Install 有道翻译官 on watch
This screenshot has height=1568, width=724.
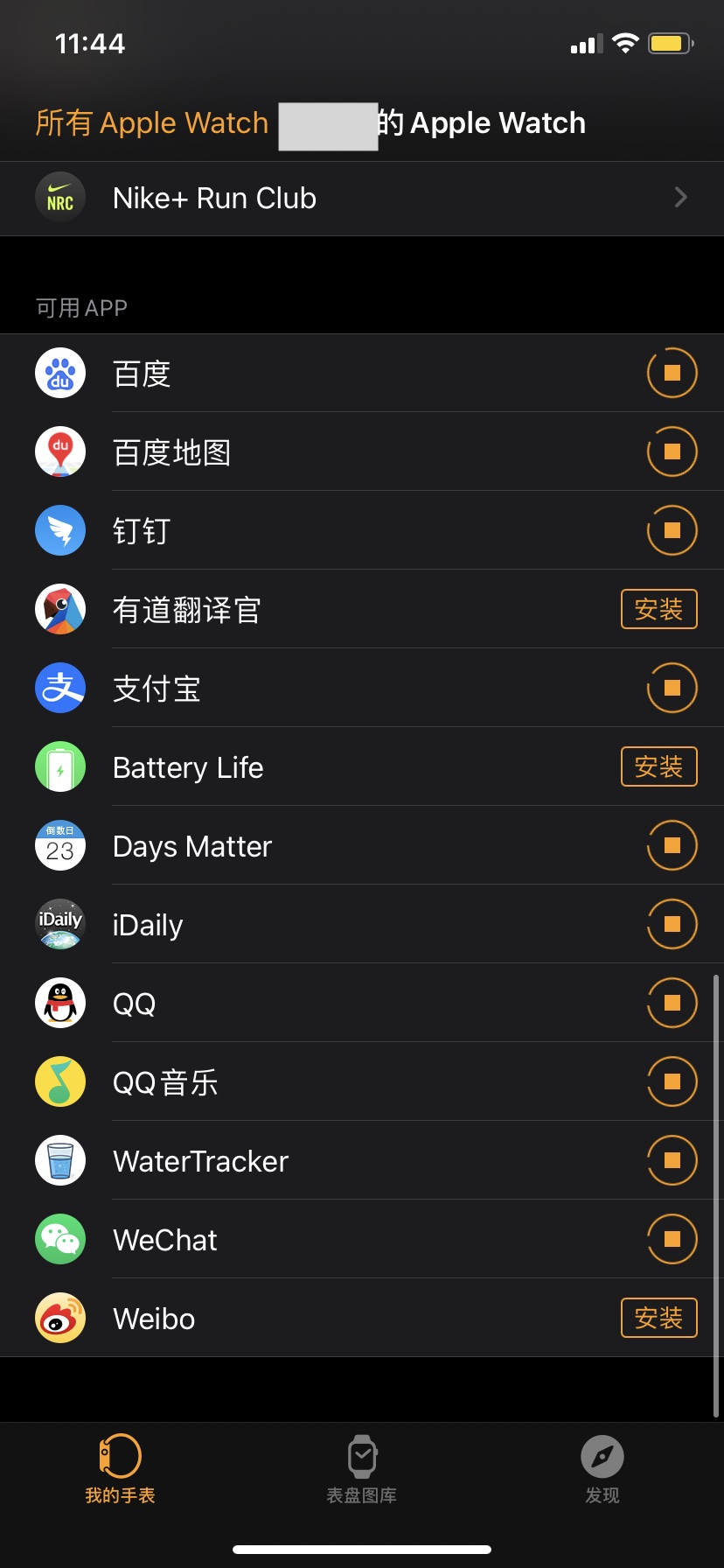click(658, 610)
